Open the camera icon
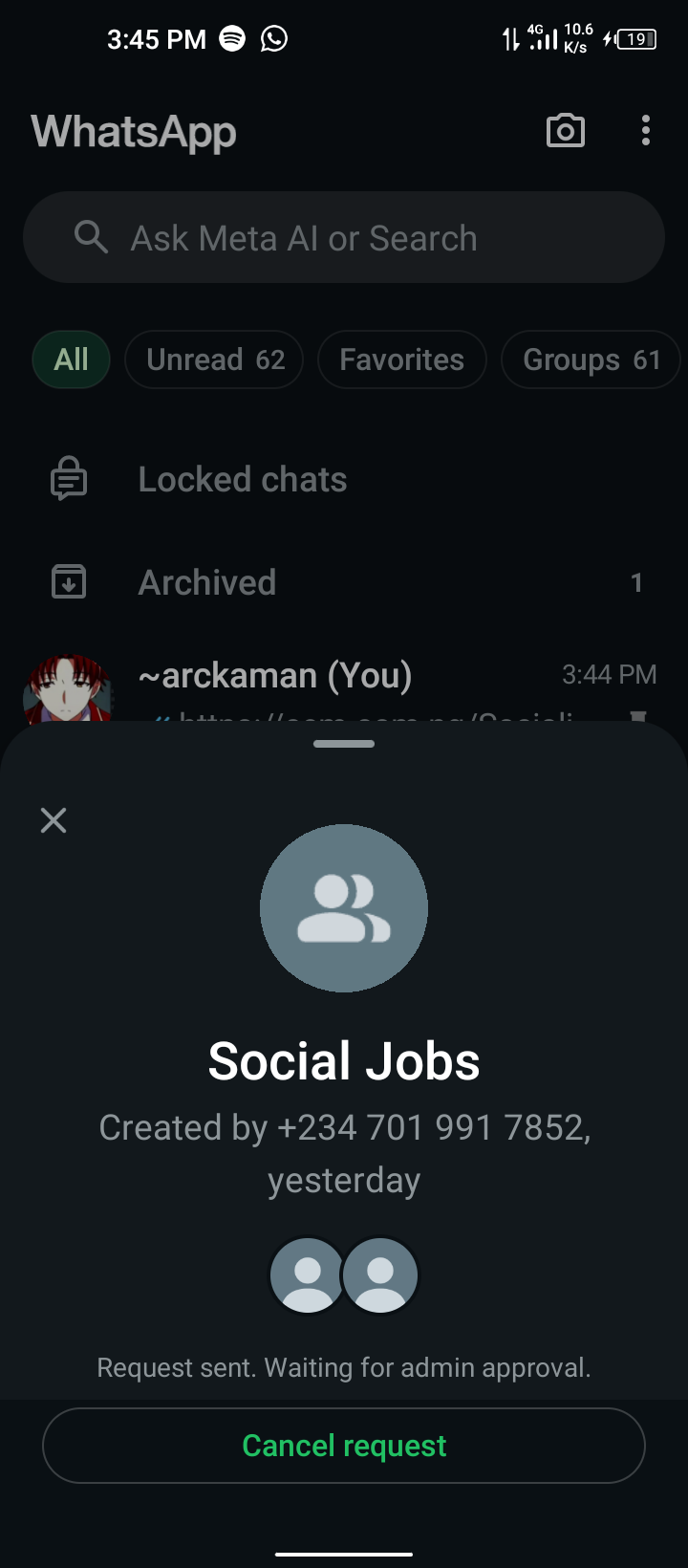Viewport: 688px width, 1568px height. 565,131
